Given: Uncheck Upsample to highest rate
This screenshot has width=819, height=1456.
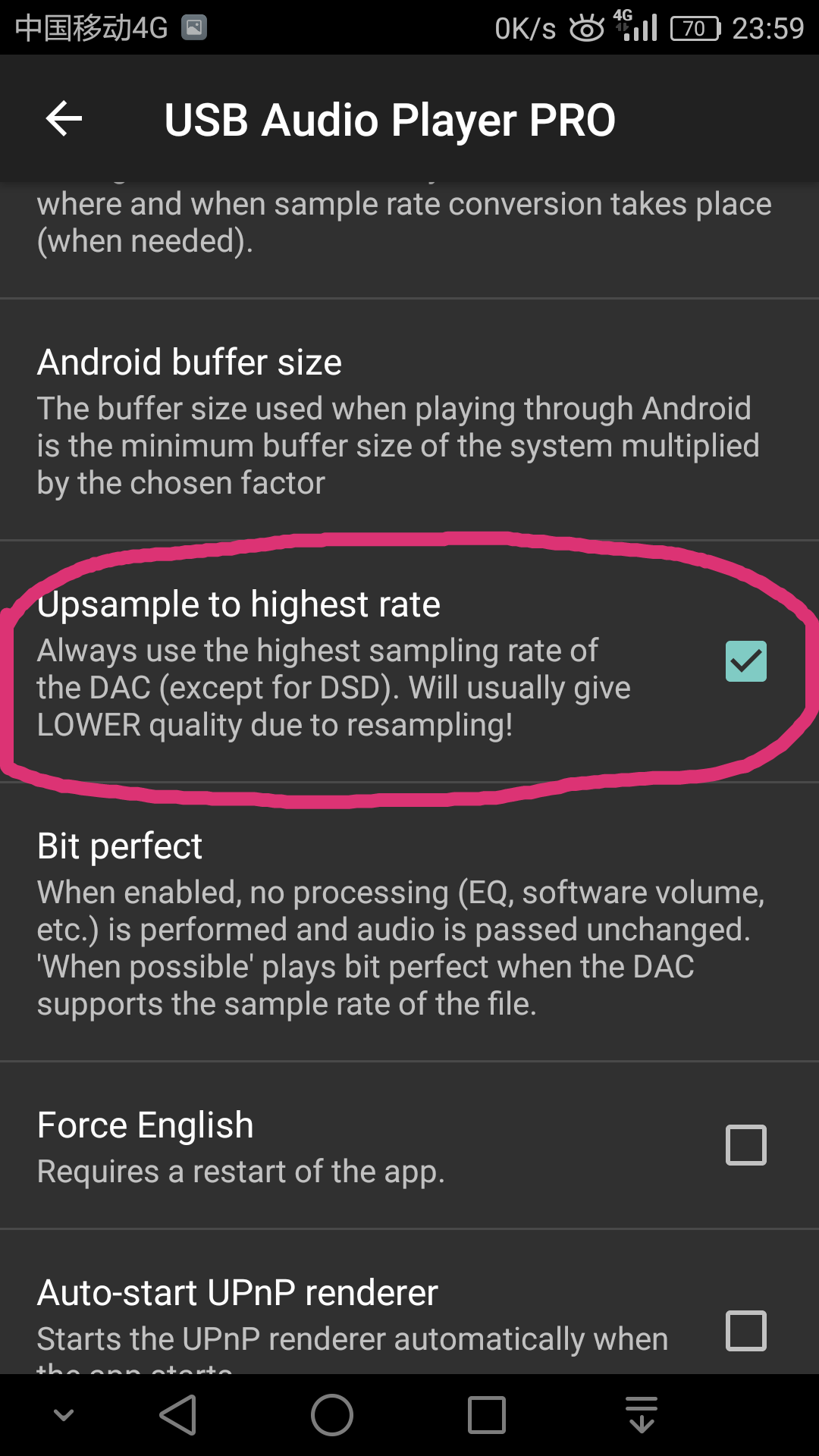Looking at the screenshot, I should pyautogui.click(x=745, y=661).
